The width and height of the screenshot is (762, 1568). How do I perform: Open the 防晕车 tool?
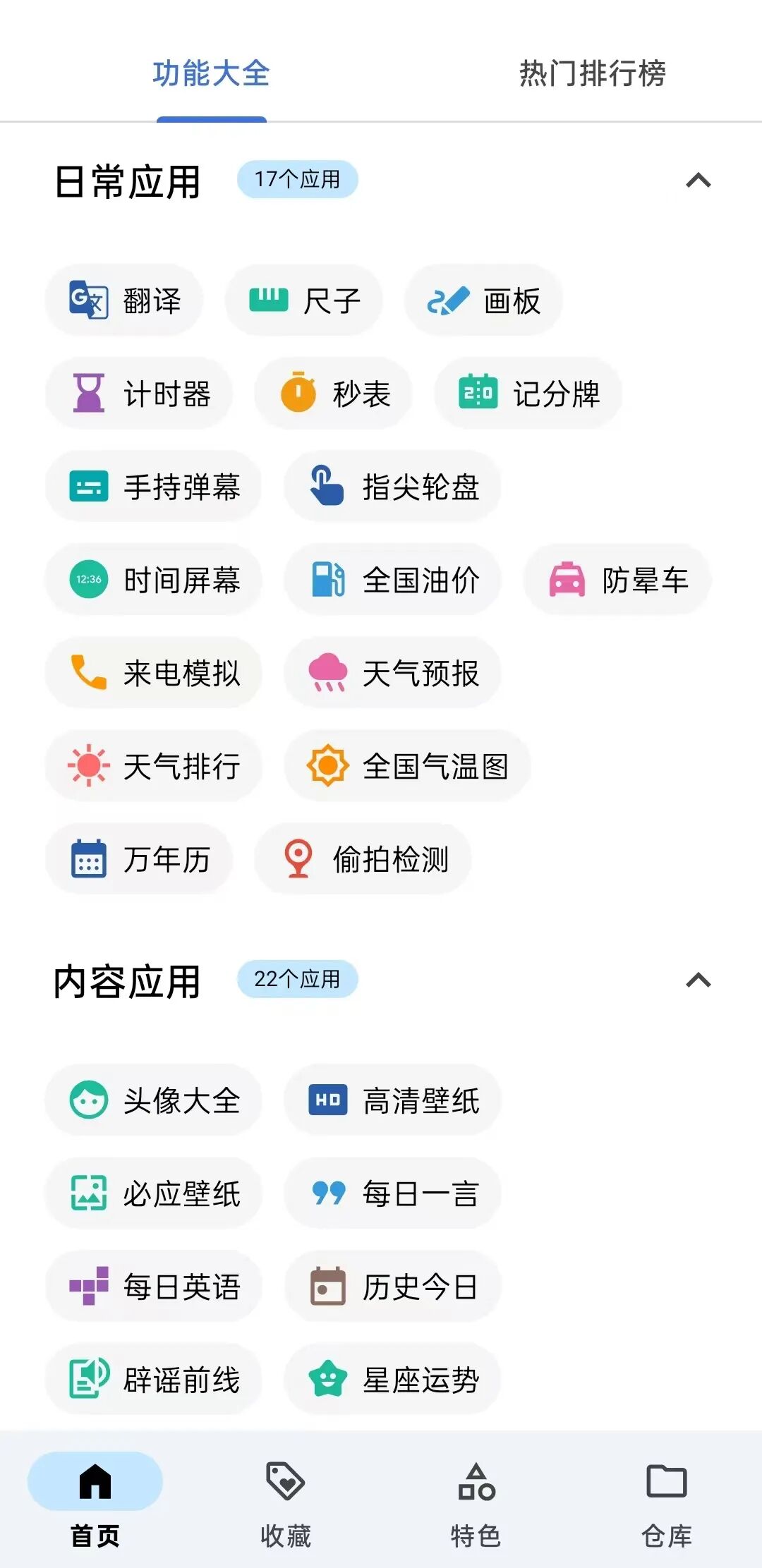pos(617,580)
